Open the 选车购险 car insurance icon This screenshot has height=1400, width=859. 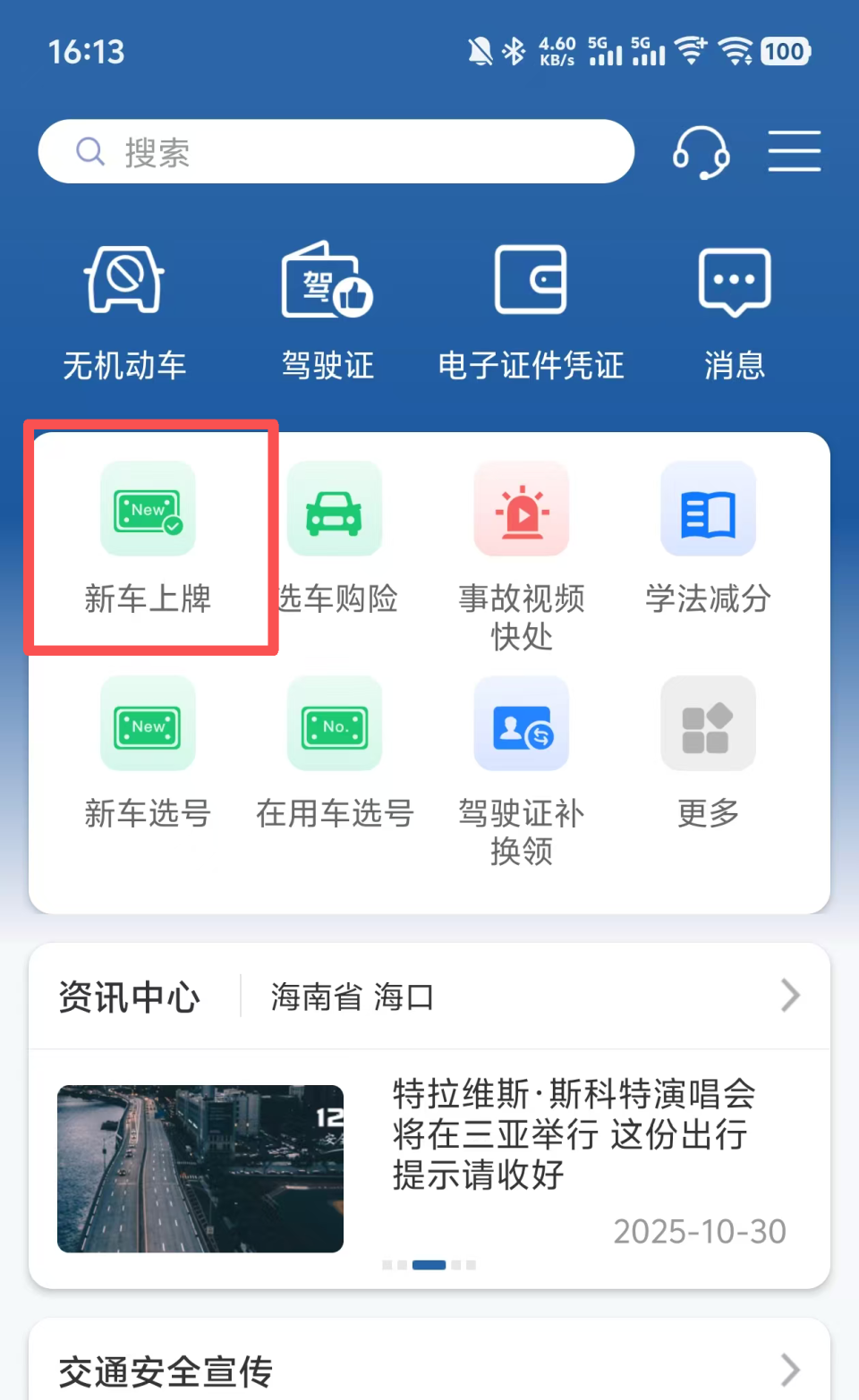tap(335, 537)
